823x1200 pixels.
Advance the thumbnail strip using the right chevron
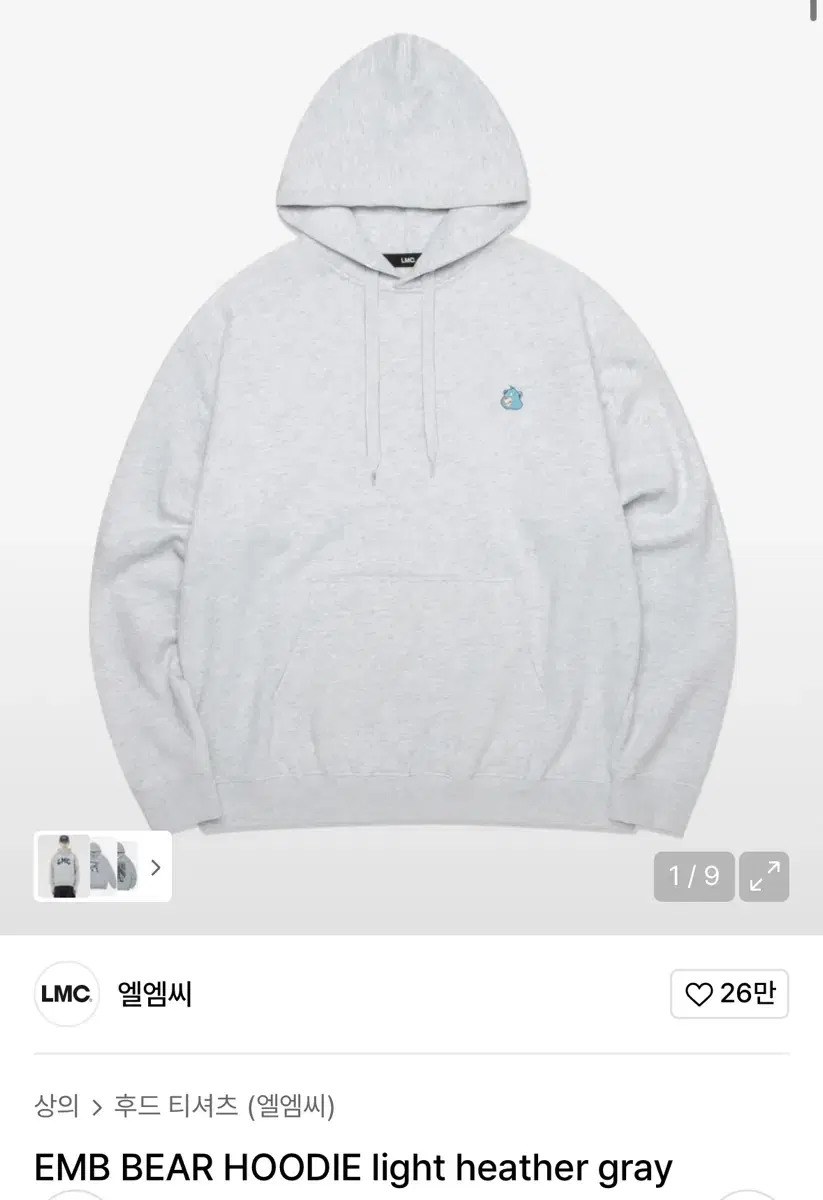click(155, 867)
